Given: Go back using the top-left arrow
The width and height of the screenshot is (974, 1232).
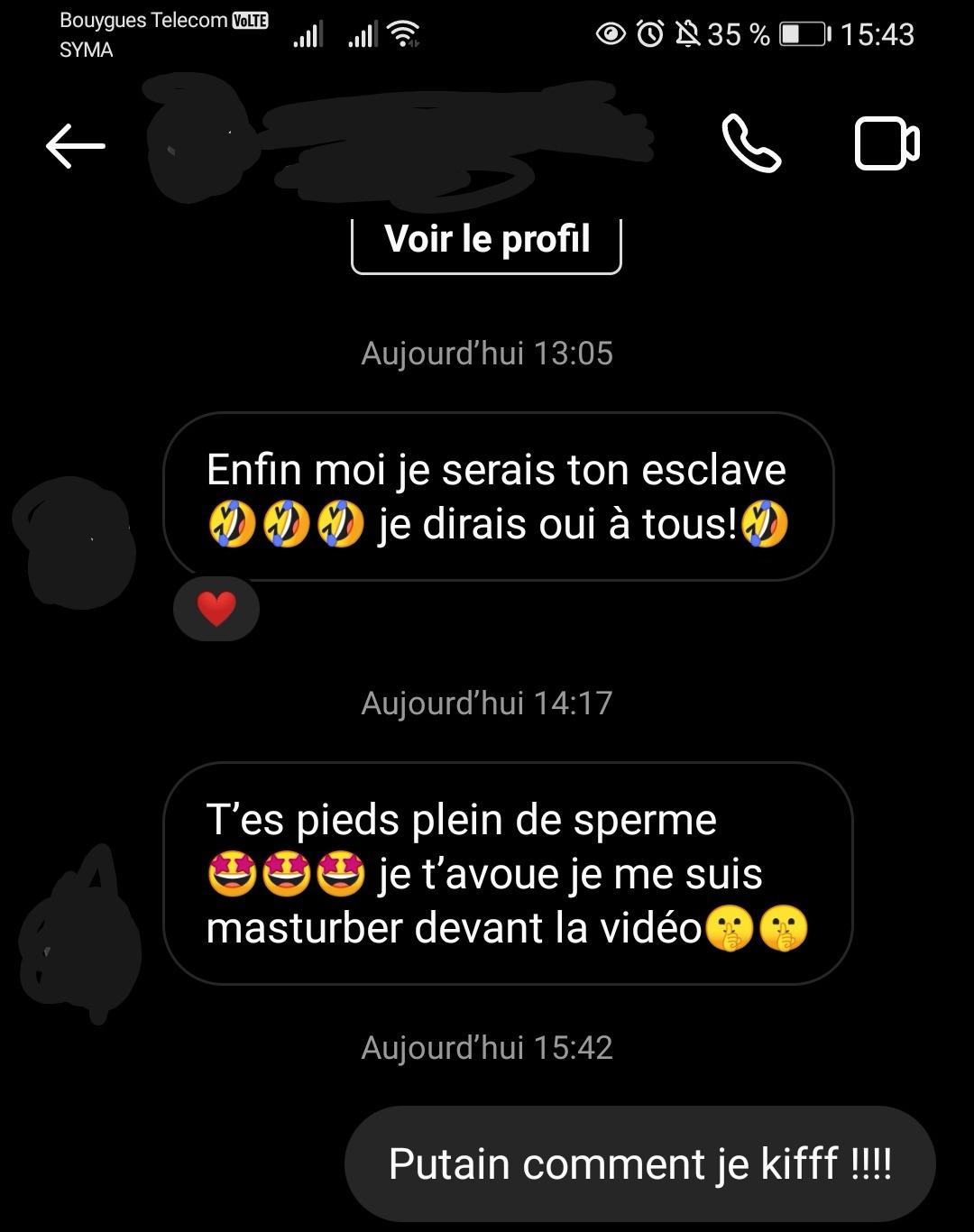Looking at the screenshot, I should tap(76, 146).
